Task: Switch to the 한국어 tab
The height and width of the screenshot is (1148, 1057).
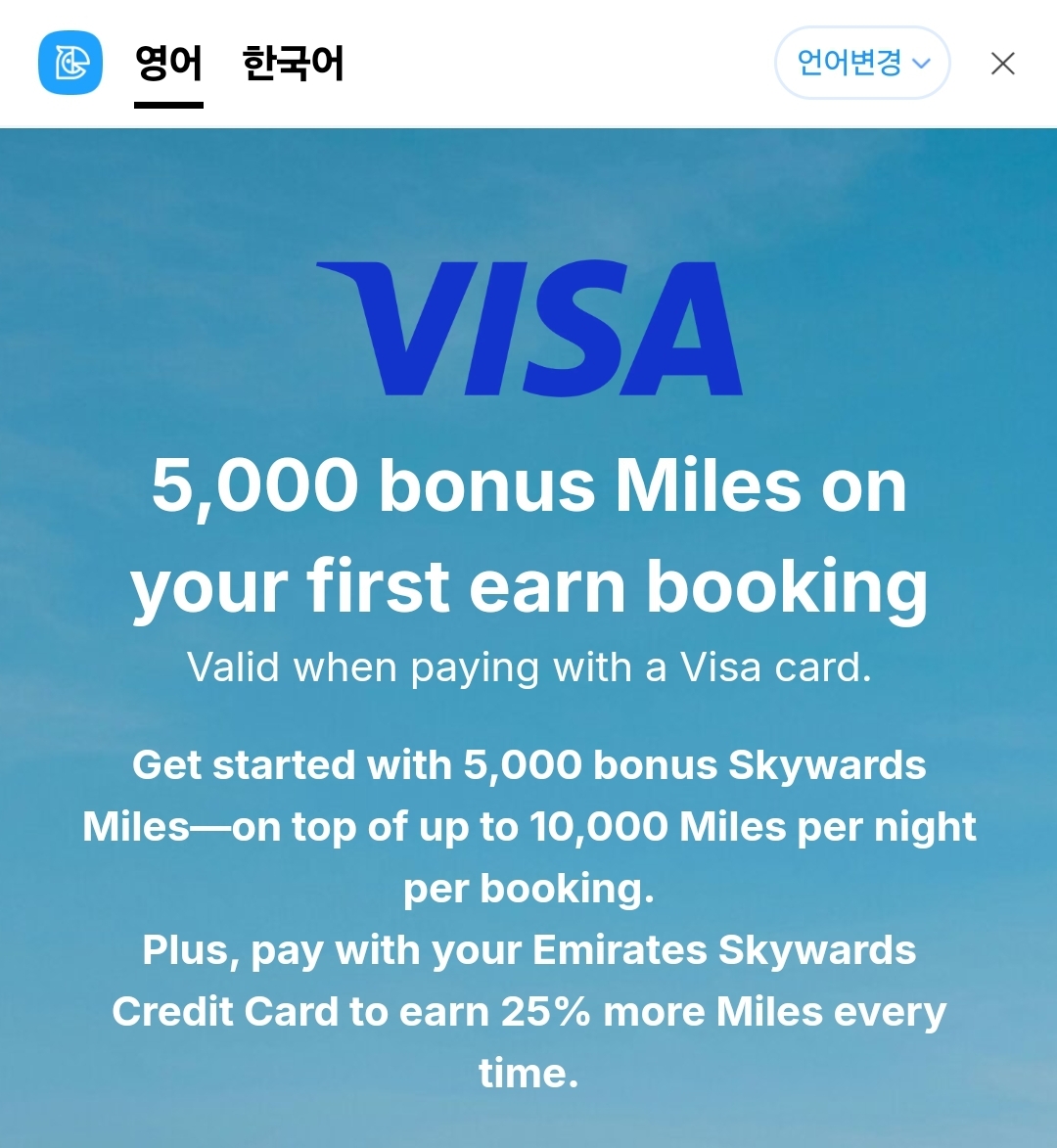Action: point(293,65)
